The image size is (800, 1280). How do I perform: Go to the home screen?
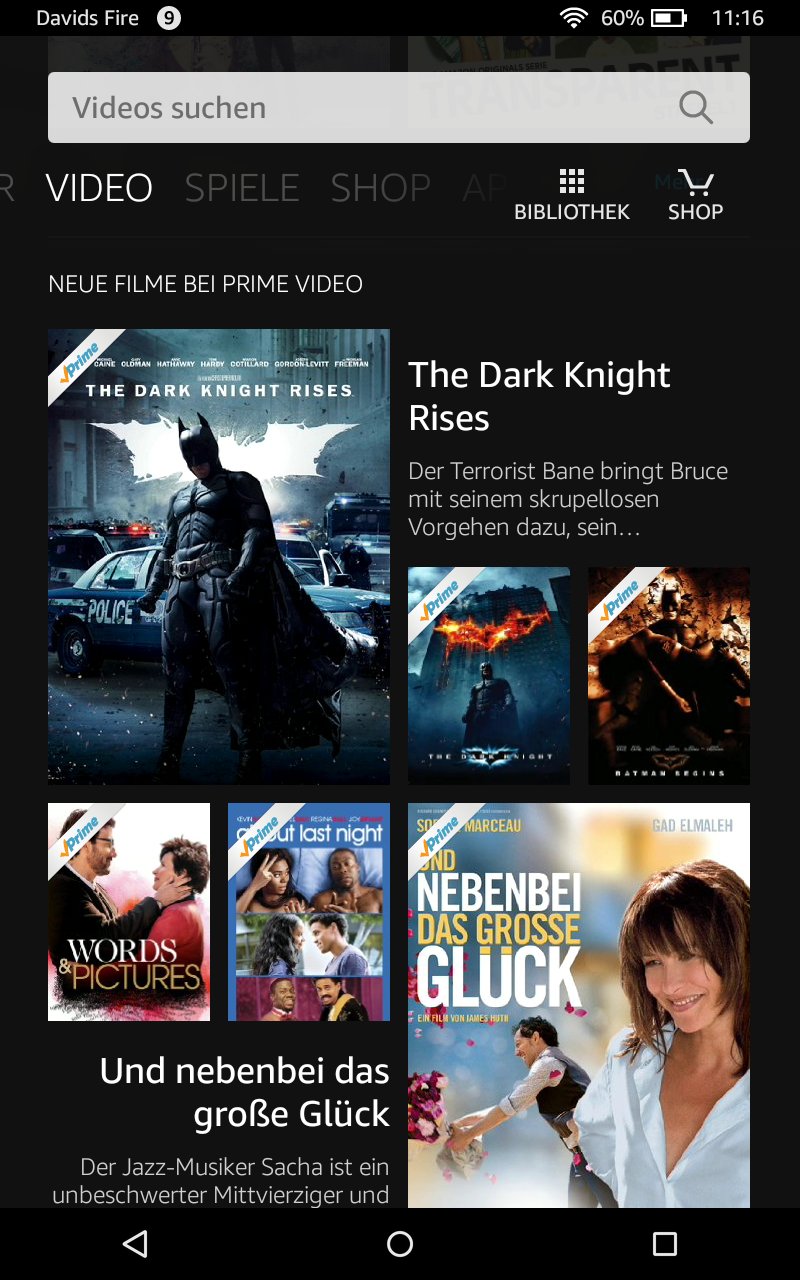point(400,1243)
